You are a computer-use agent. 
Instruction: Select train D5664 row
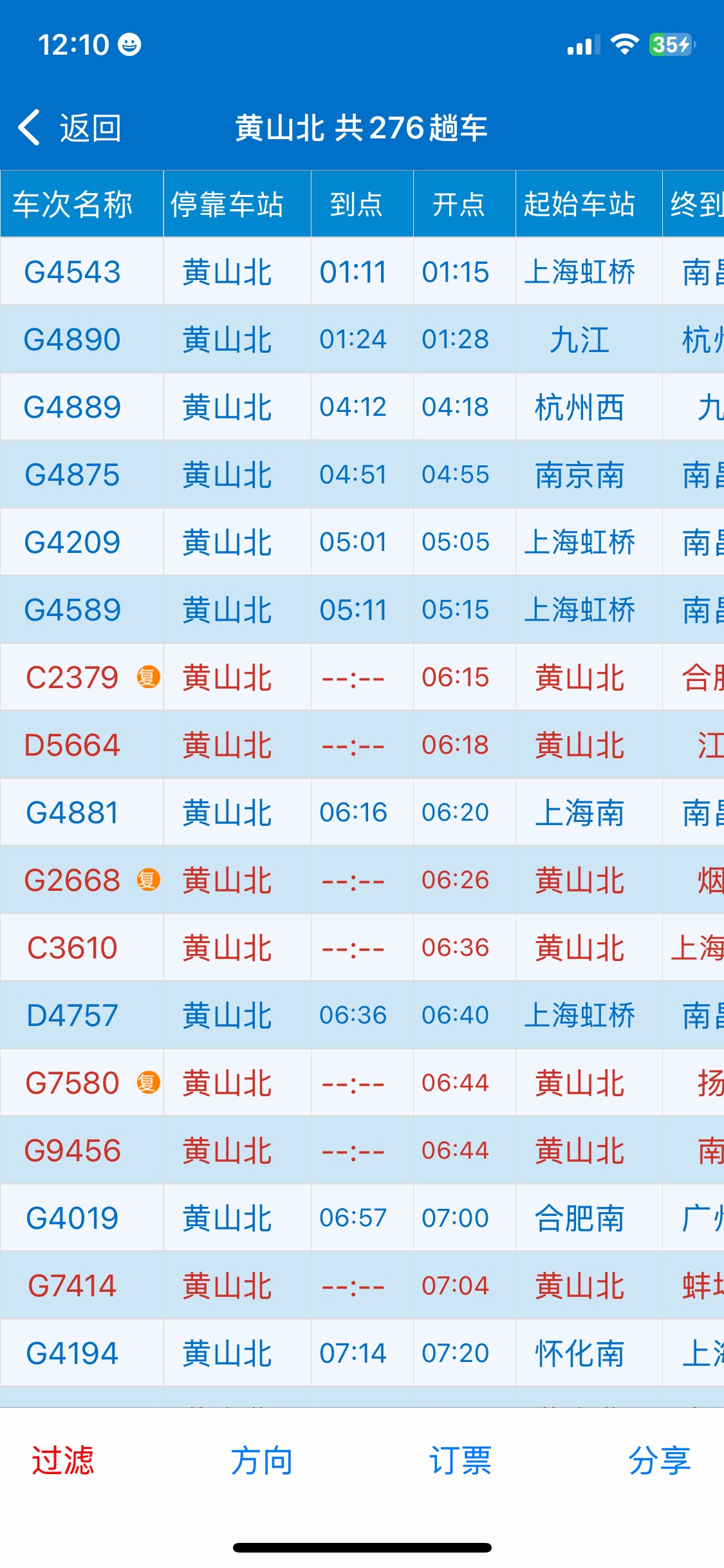pyautogui.click(x=362, y=744)
